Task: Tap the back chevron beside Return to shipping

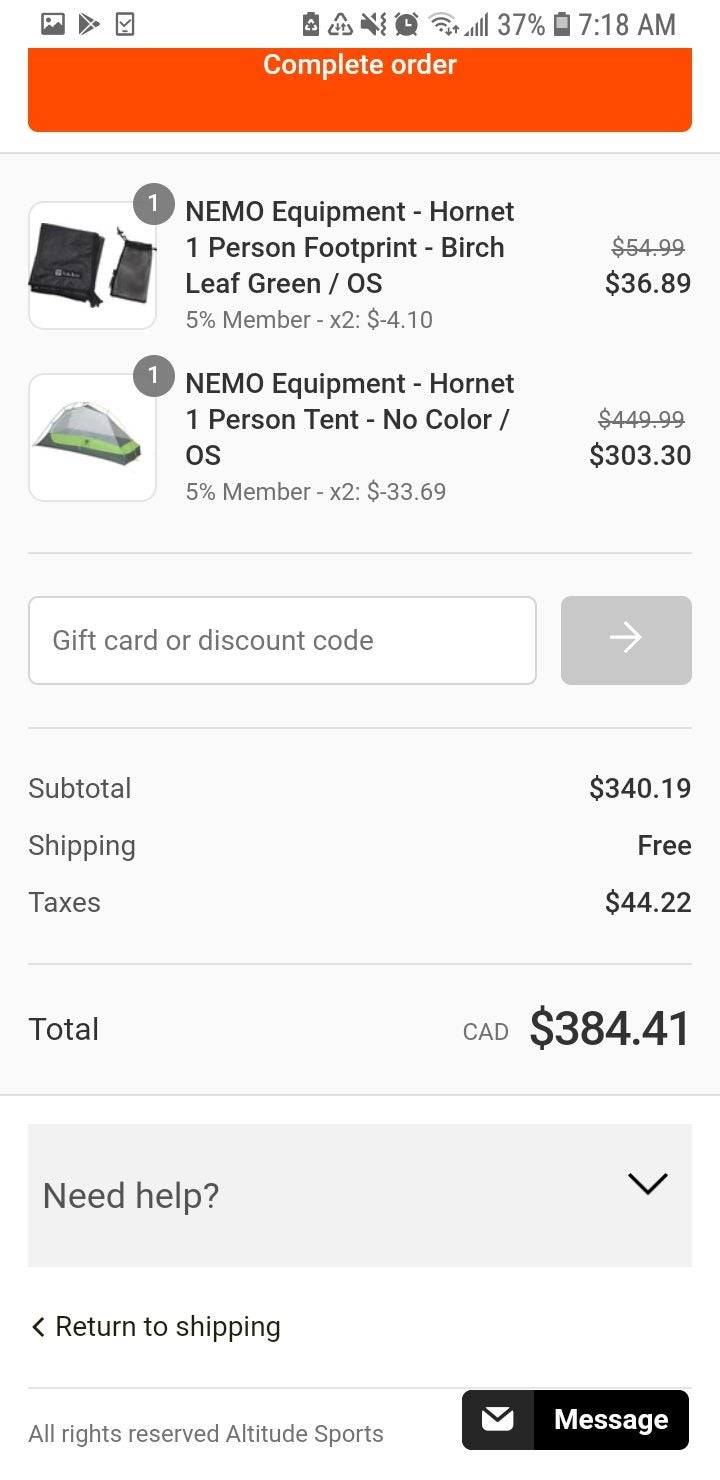Action: [37, 1326]
